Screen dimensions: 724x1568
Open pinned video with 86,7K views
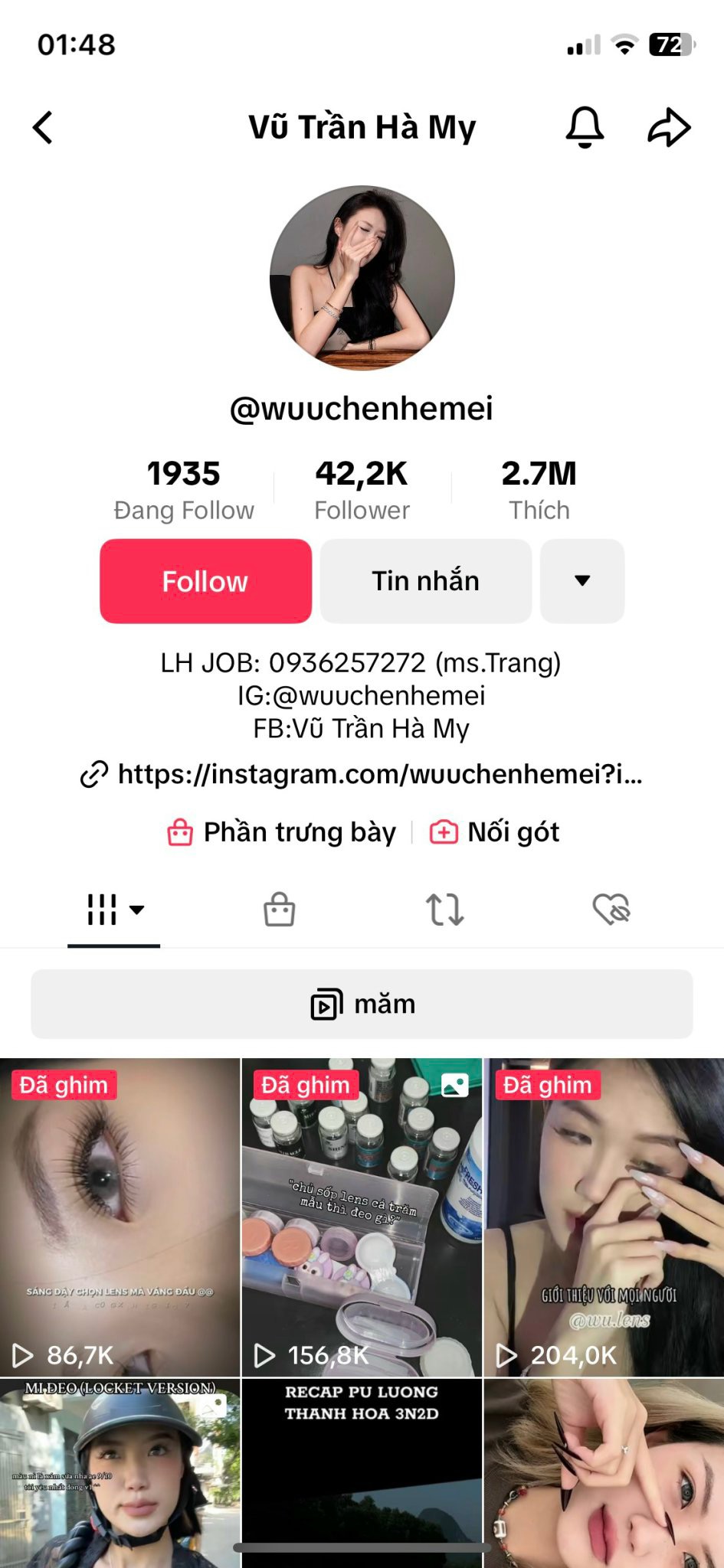[x=120, y=1217]
